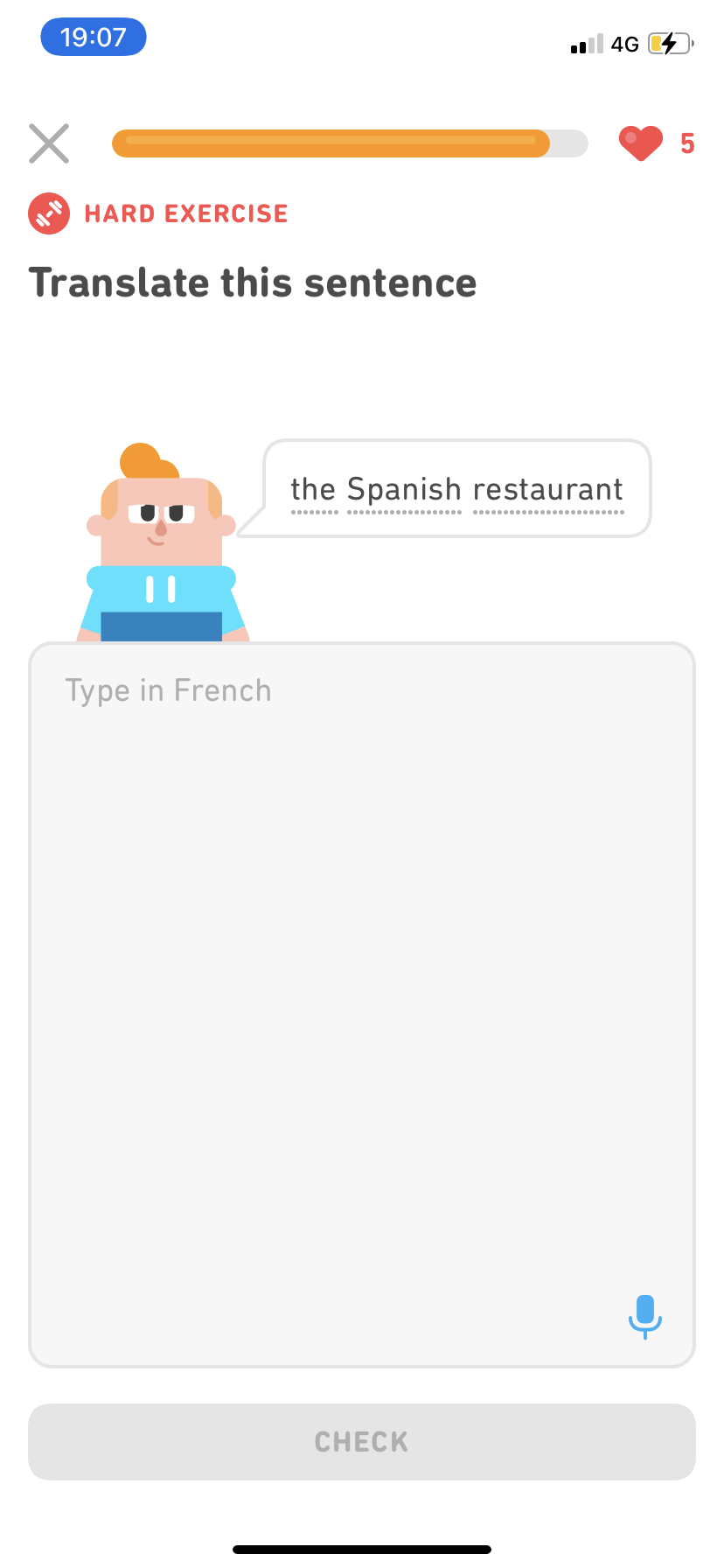Tap the lesson progress bar
This screenshot has height=1568, width=724.
coord(349,143)
